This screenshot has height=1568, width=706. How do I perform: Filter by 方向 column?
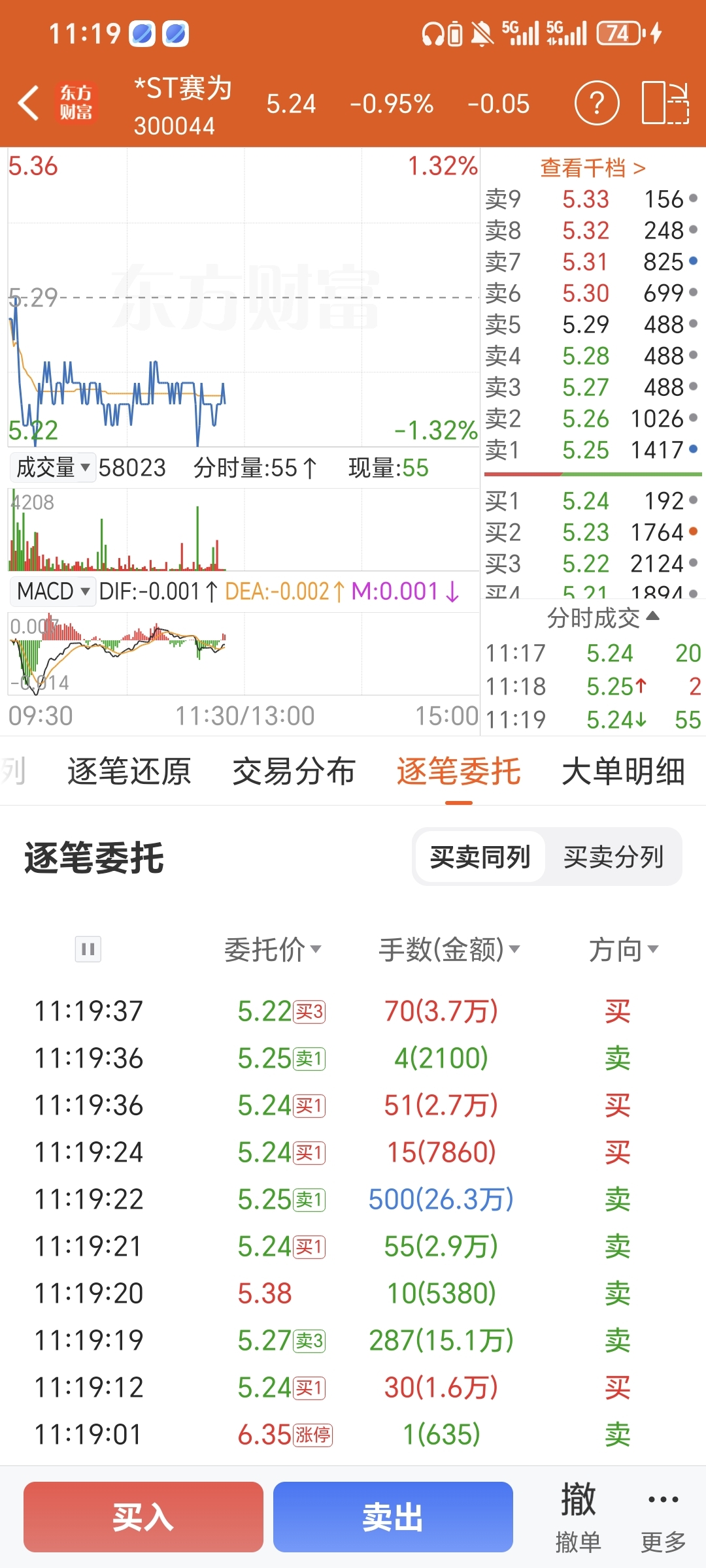624,949
